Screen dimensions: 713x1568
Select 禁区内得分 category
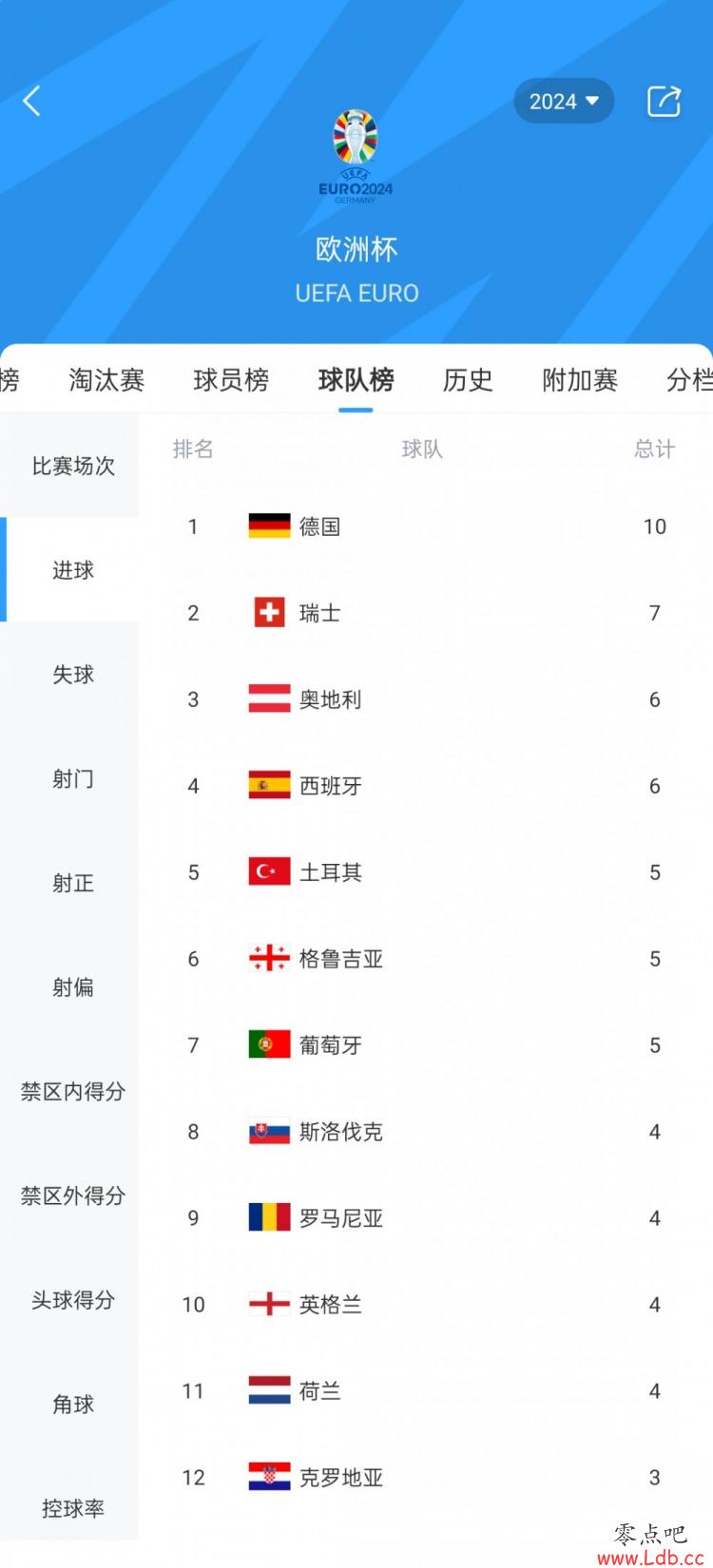click(72, 1092)
